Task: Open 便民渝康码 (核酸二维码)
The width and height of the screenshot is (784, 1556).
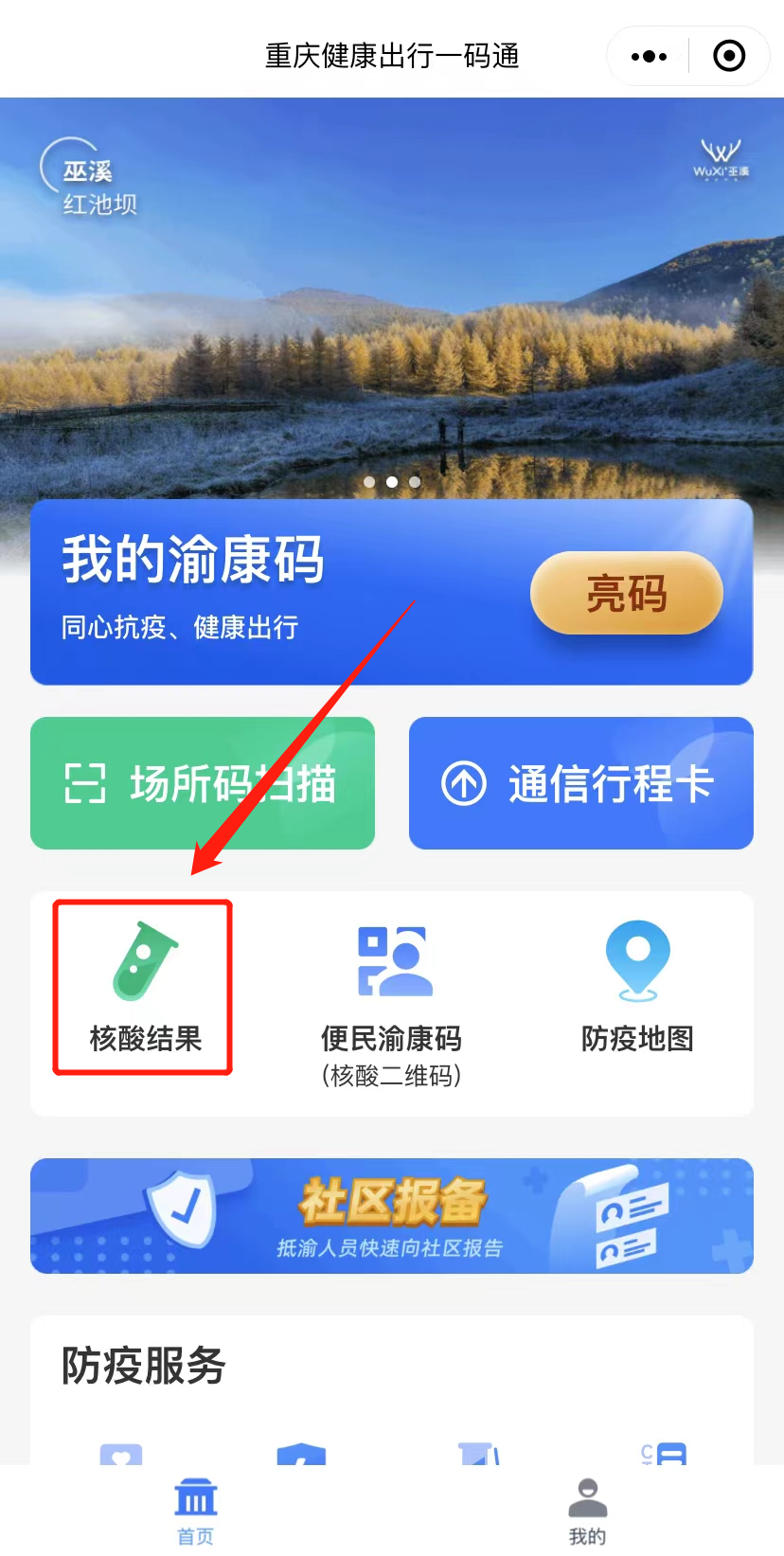Action: (x=391, y=1004)
